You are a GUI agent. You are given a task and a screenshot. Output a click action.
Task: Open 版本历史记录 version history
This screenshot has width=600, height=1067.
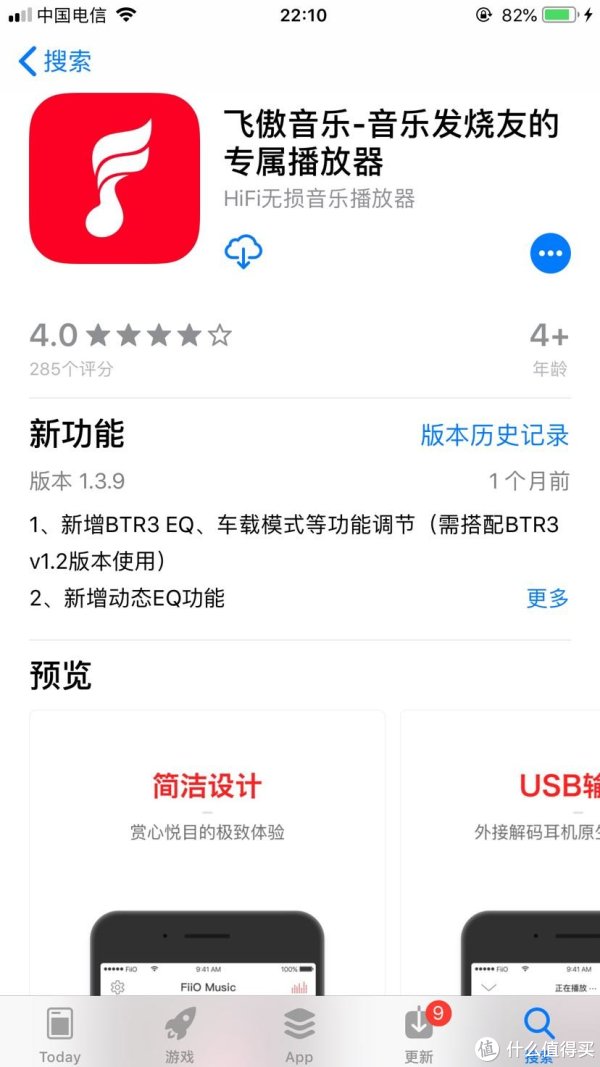(x=494, y=435)
